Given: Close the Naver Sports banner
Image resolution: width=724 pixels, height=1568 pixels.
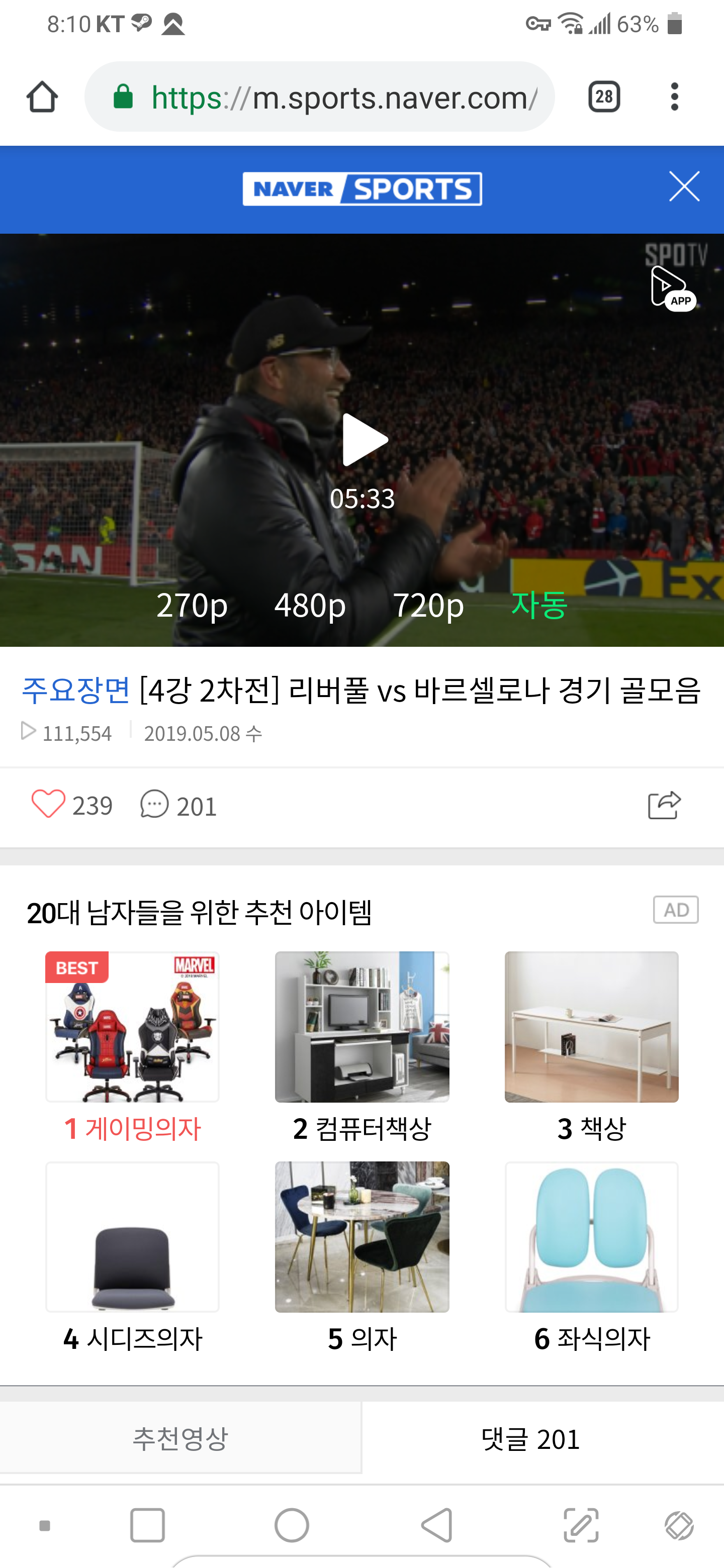Looking at the screenshot, I should [684, 186].
